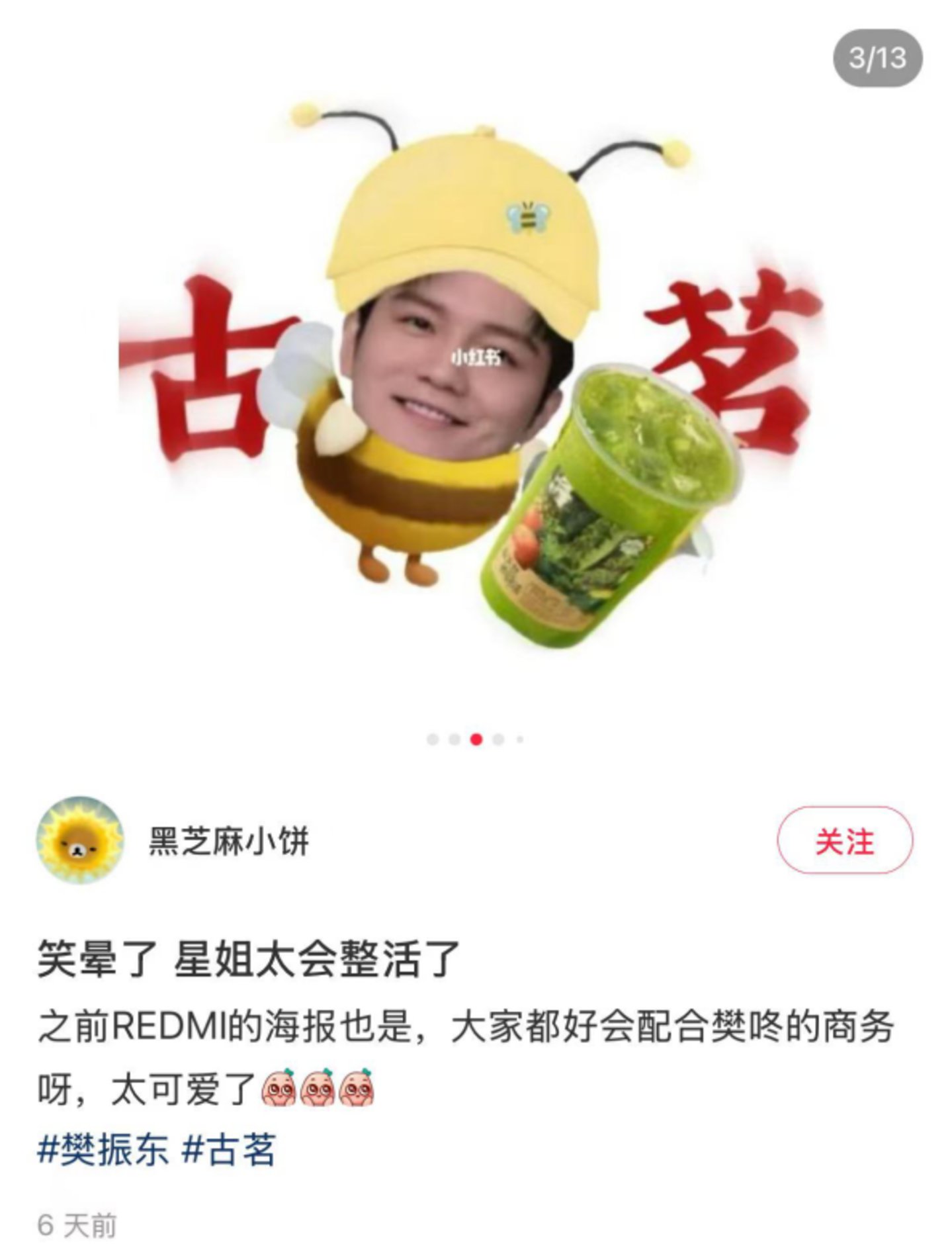
Task: Open the #古茗 hashtag
Action: point(228,1150)
